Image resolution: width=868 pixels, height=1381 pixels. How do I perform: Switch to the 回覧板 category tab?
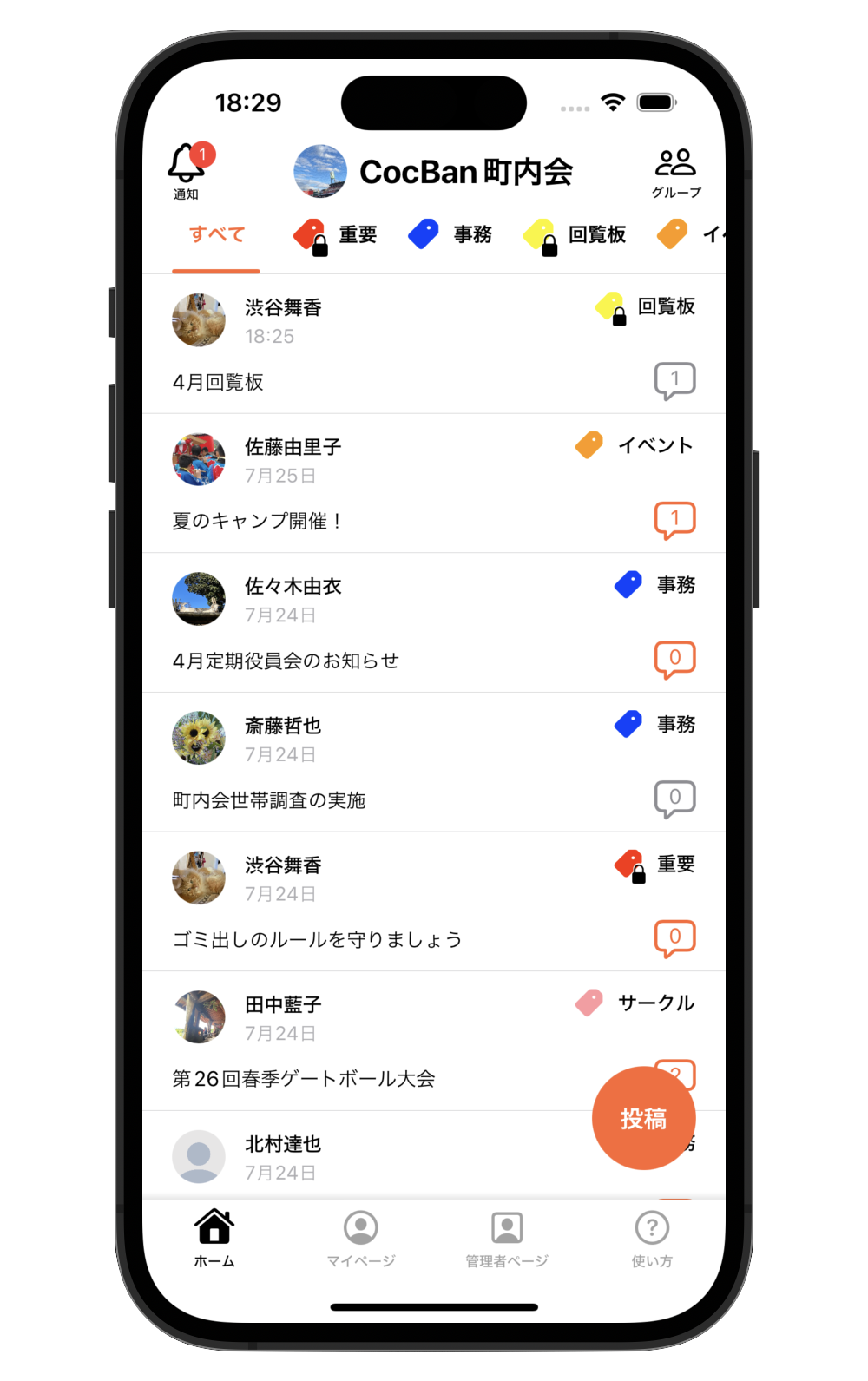(x=575, y=234)
